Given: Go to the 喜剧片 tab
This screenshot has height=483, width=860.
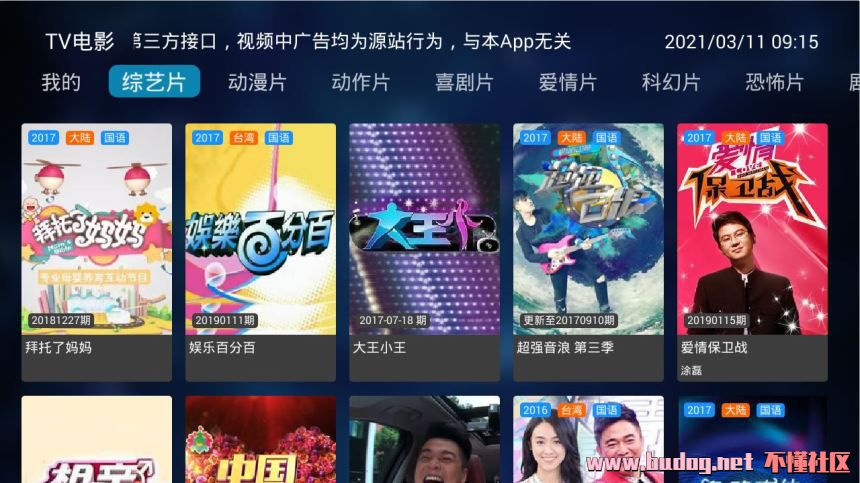Looking at the screenshot, I should point(464,82).
